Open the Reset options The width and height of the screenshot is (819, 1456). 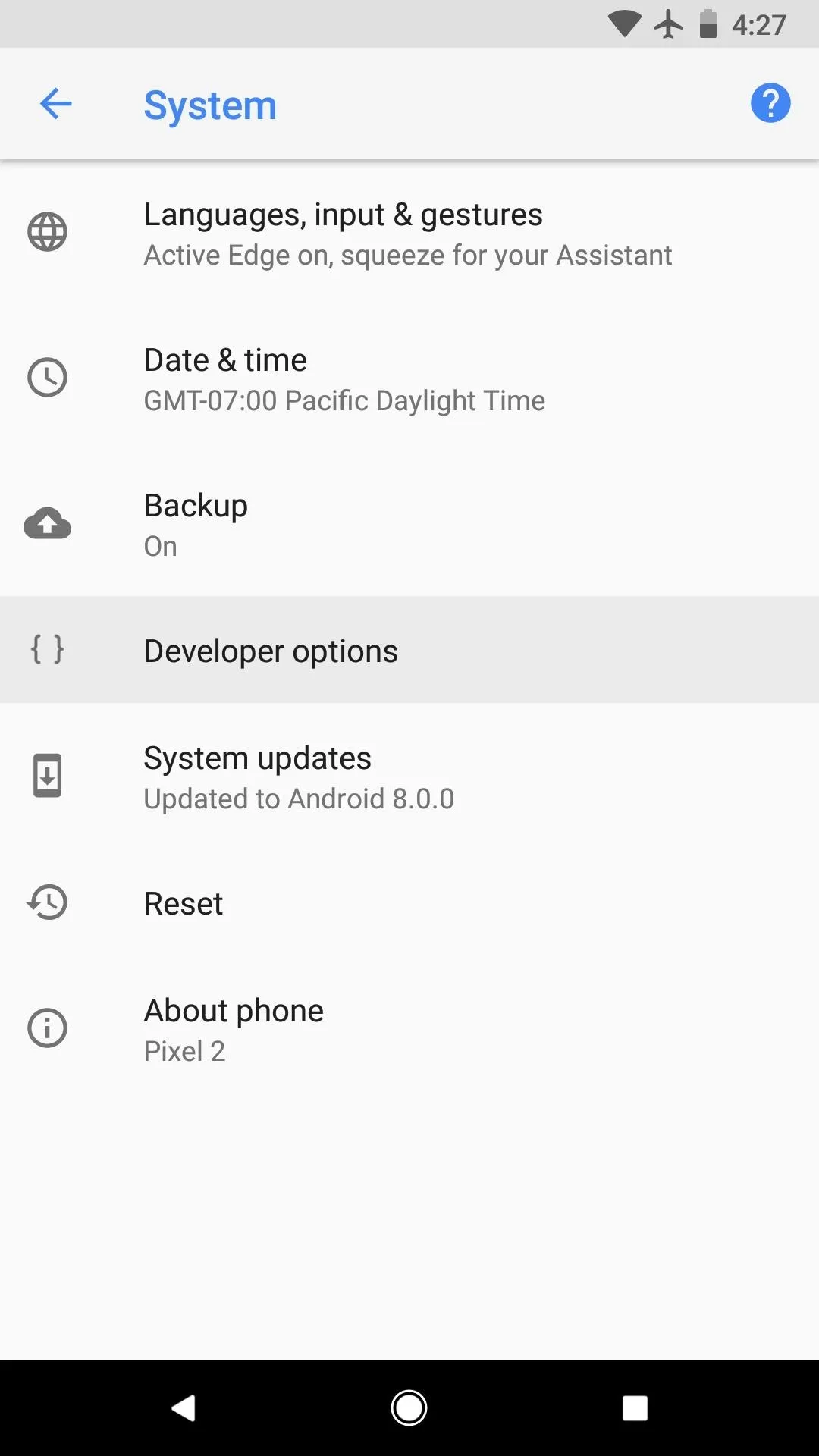point(409,903)
